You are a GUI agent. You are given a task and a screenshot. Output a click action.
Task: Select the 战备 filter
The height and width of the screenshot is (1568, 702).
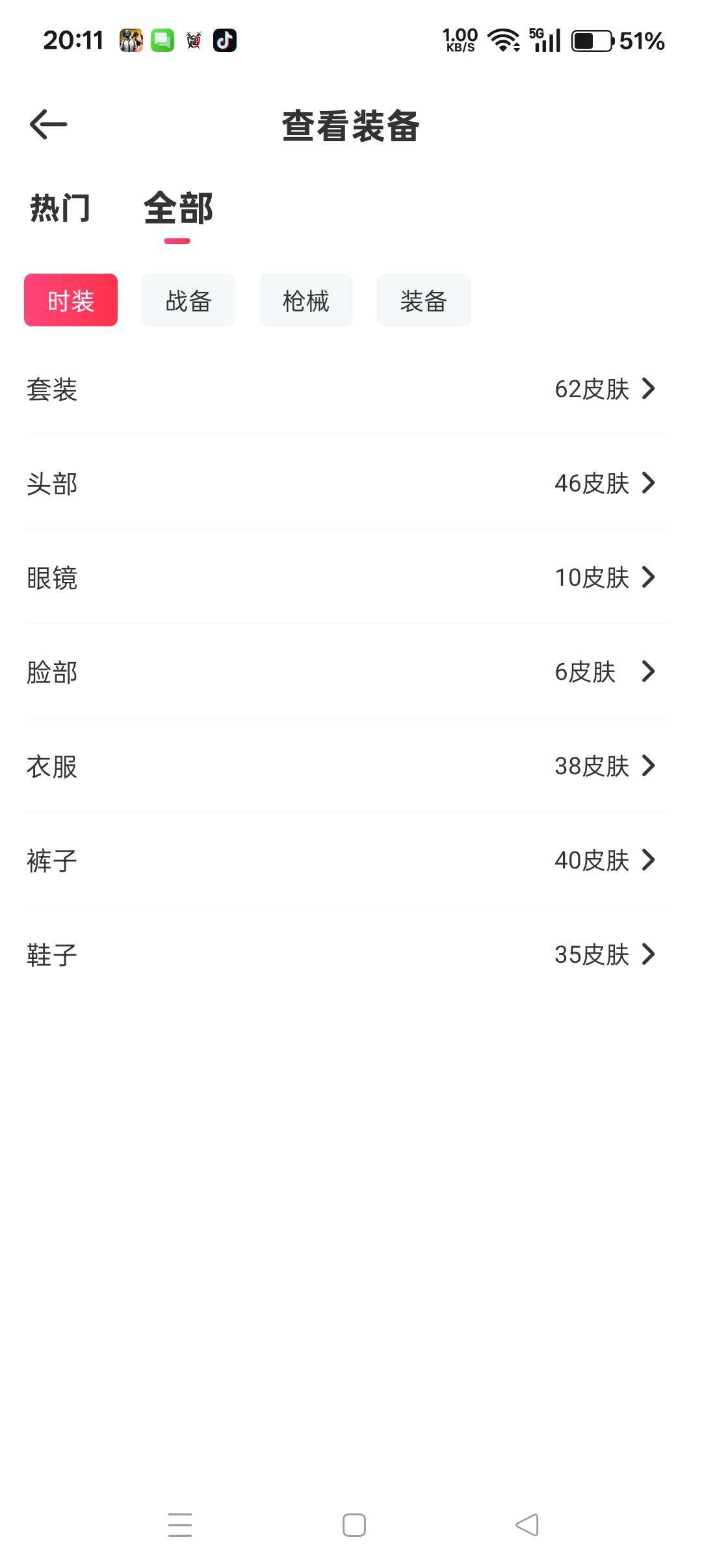tap(188, 300)
